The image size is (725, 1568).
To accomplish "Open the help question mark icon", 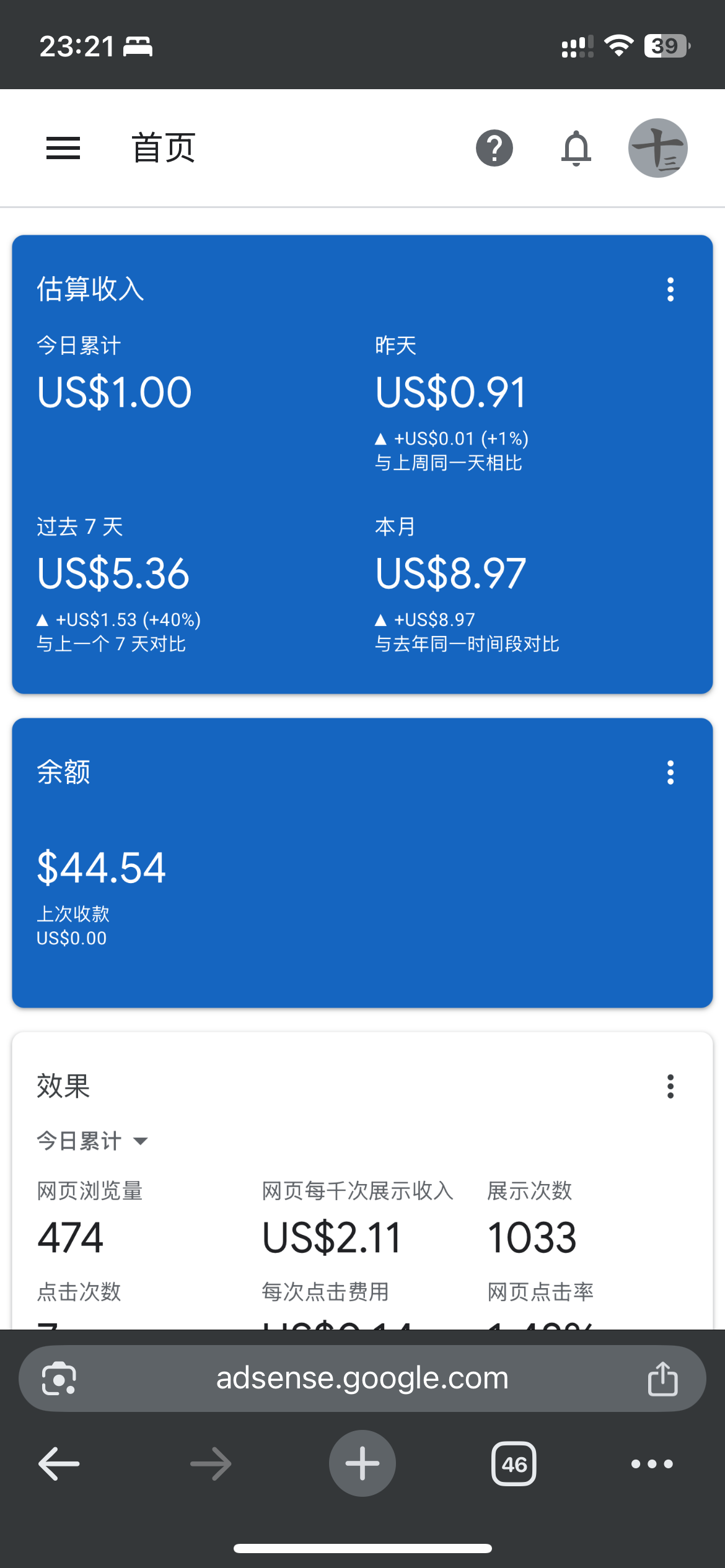I will point(494,149).
